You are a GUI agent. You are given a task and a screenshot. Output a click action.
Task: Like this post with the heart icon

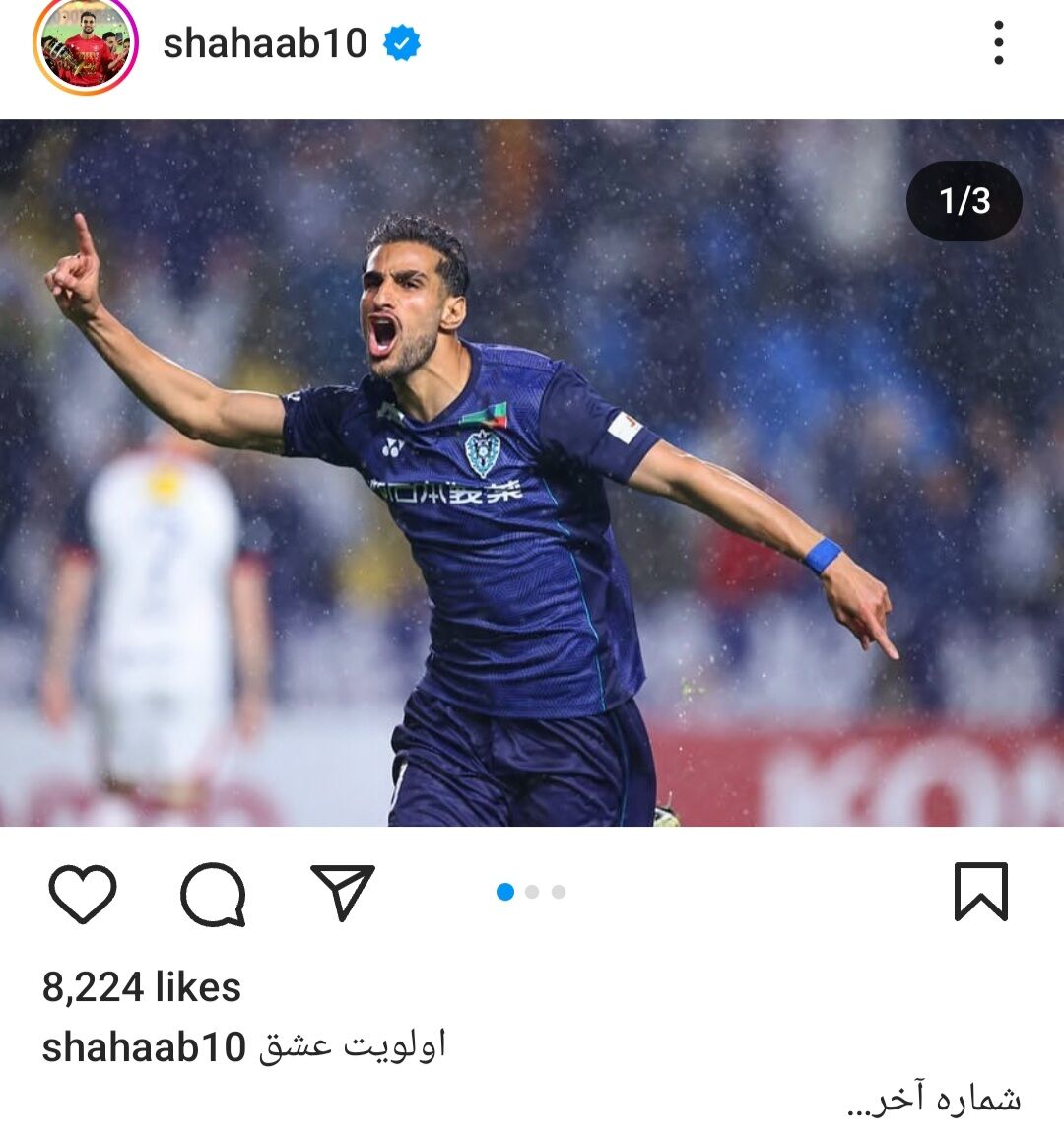(x=83, y=893)
